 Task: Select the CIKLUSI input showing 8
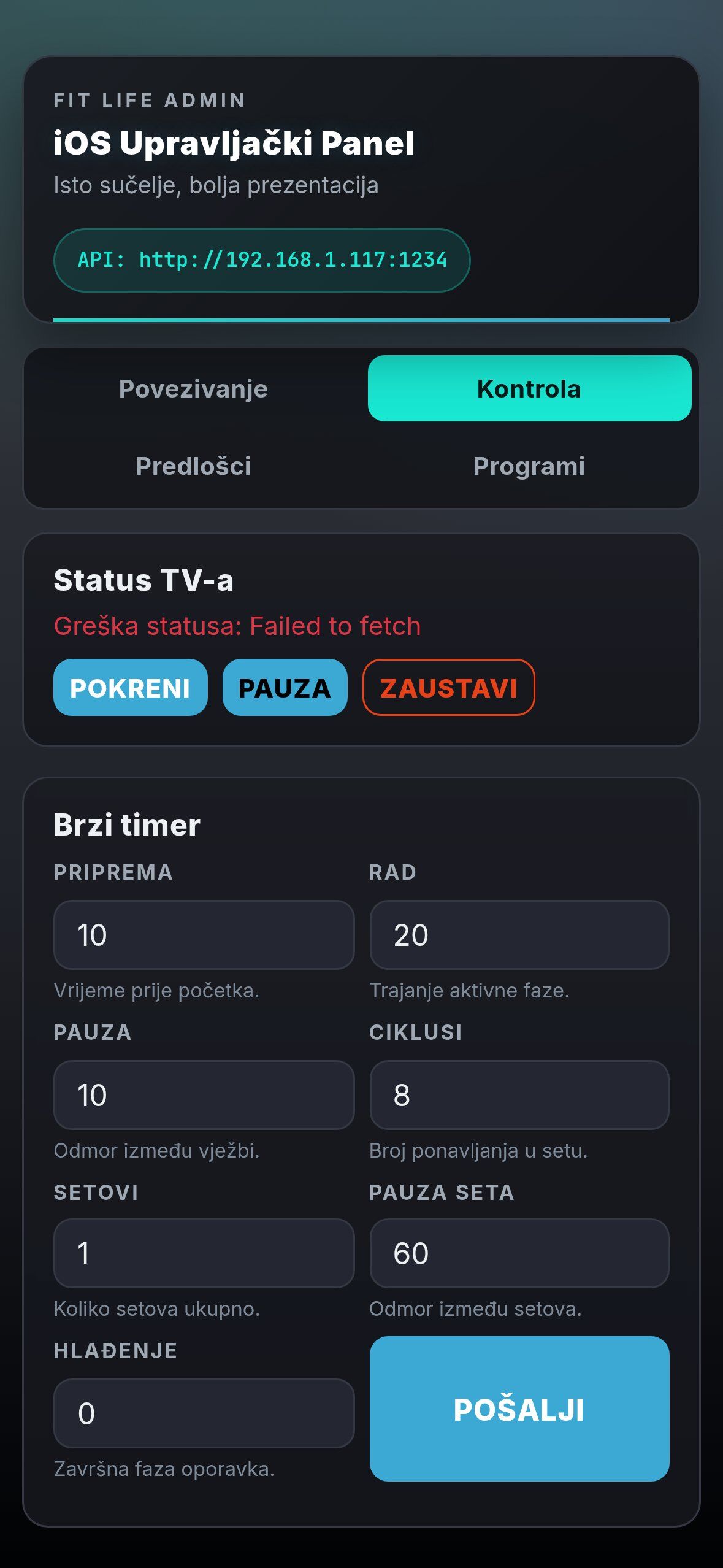tap(518, 1094)
